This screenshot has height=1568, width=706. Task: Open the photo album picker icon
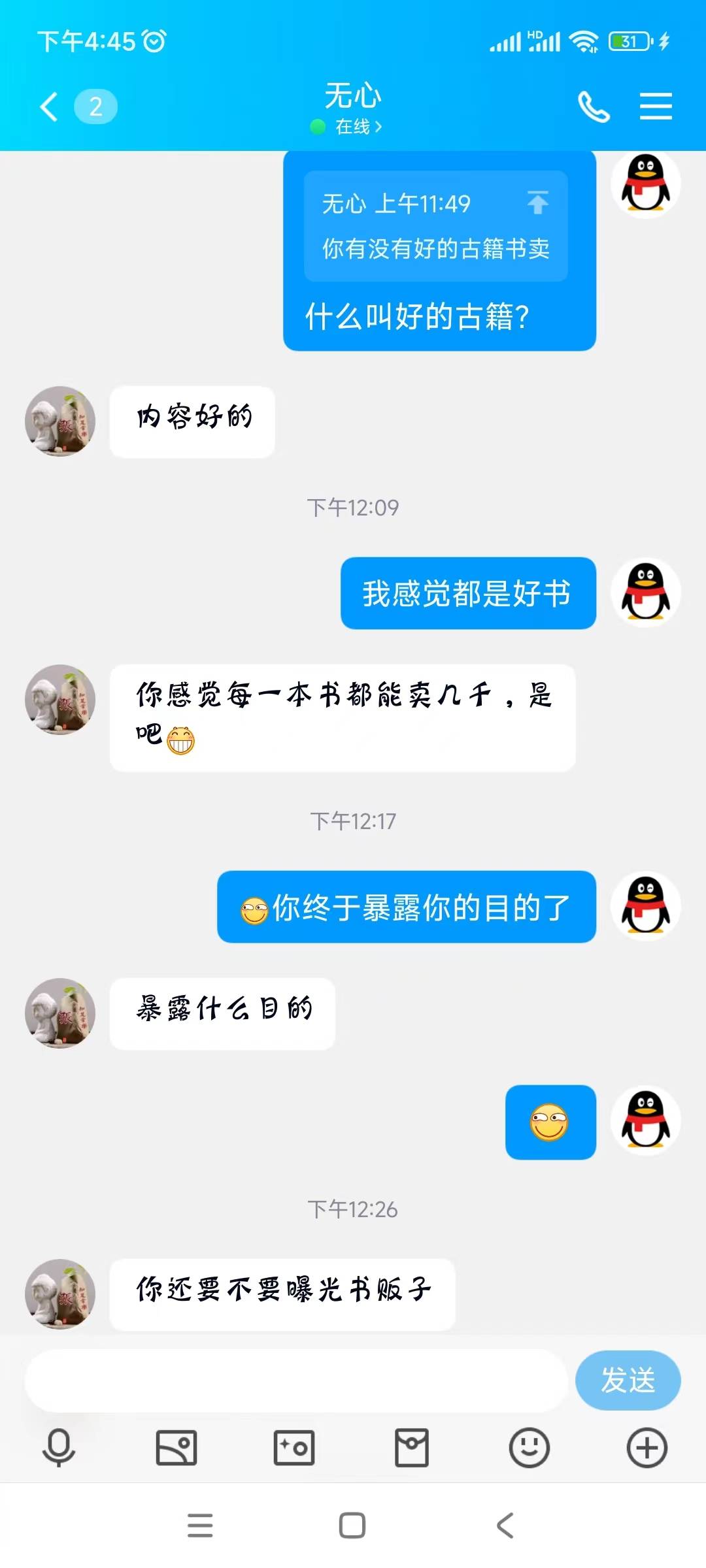click(176, 1448)
